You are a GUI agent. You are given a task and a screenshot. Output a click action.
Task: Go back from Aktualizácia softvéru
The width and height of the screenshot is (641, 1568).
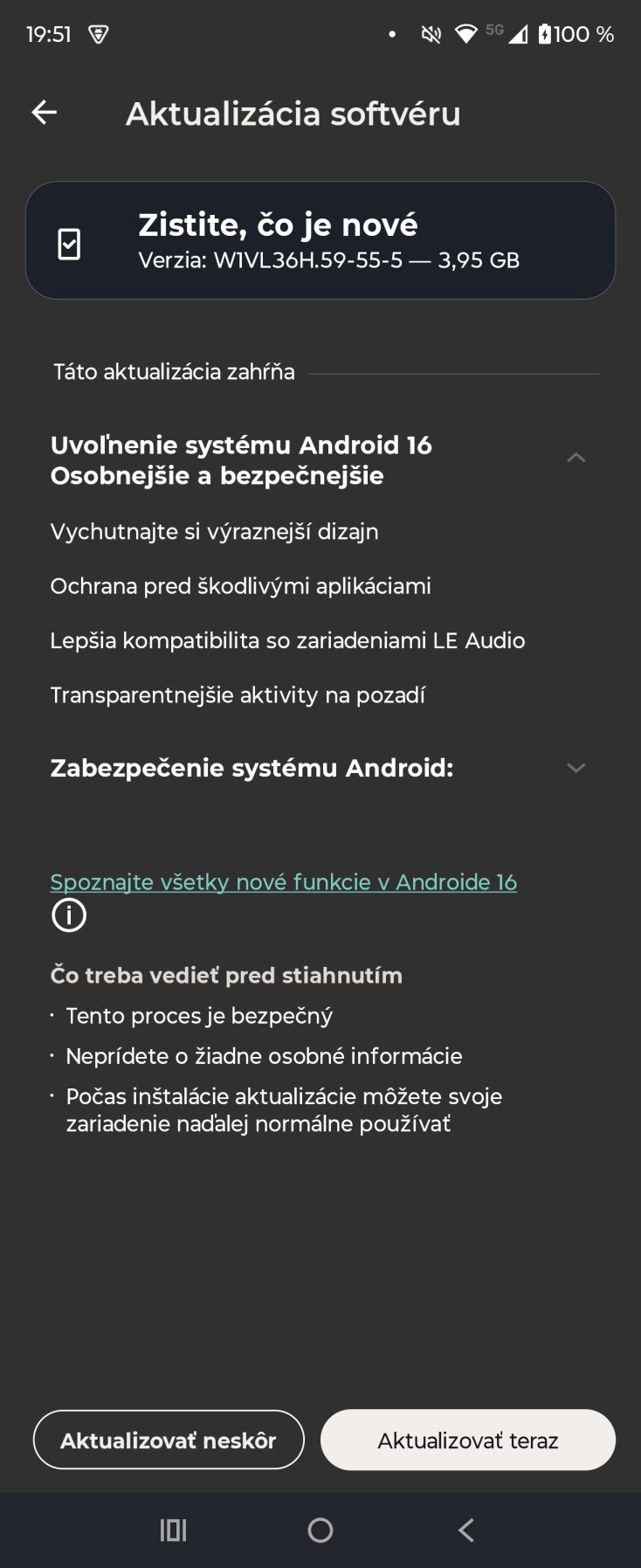pos(45,113)
